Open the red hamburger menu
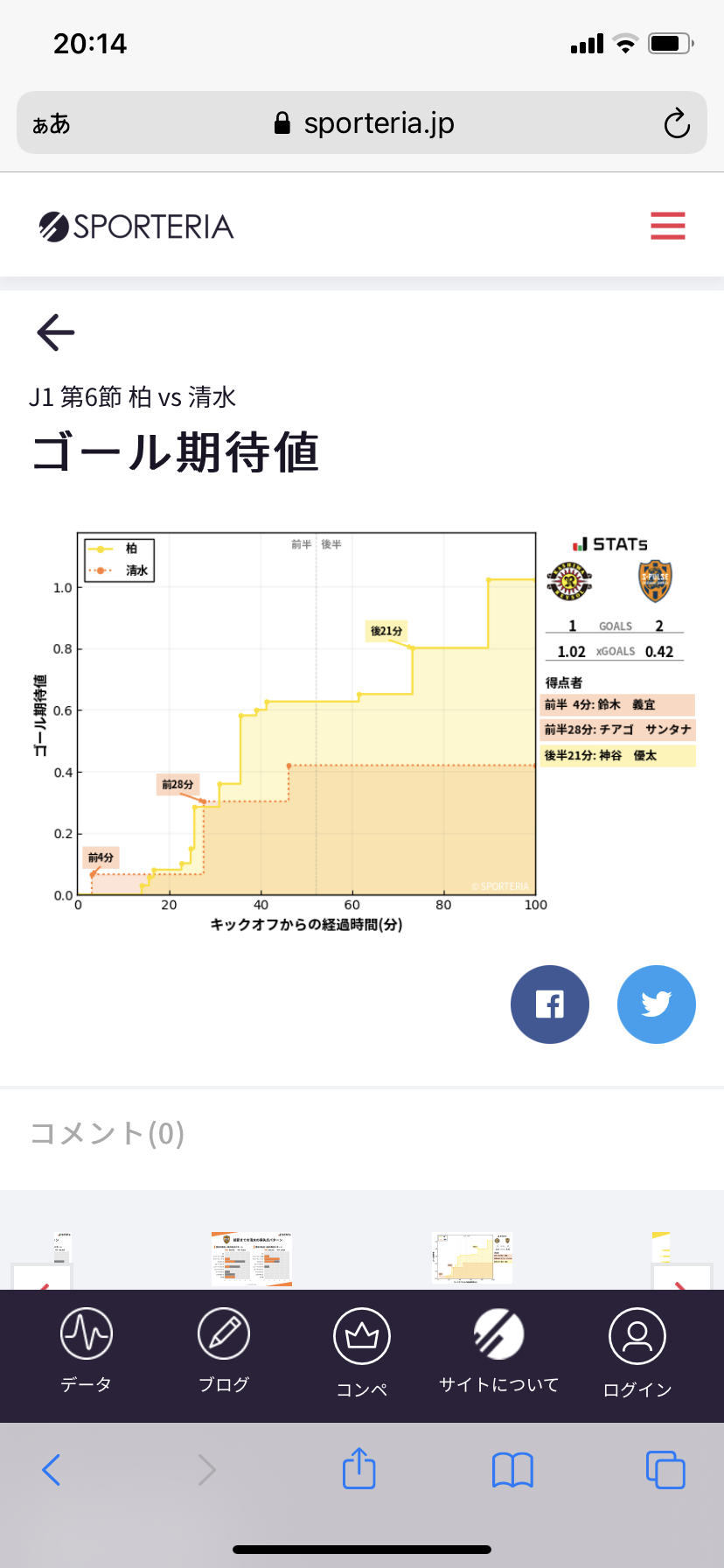The width and height of the screenshot is (724, 1568). [x=668, y=226]
